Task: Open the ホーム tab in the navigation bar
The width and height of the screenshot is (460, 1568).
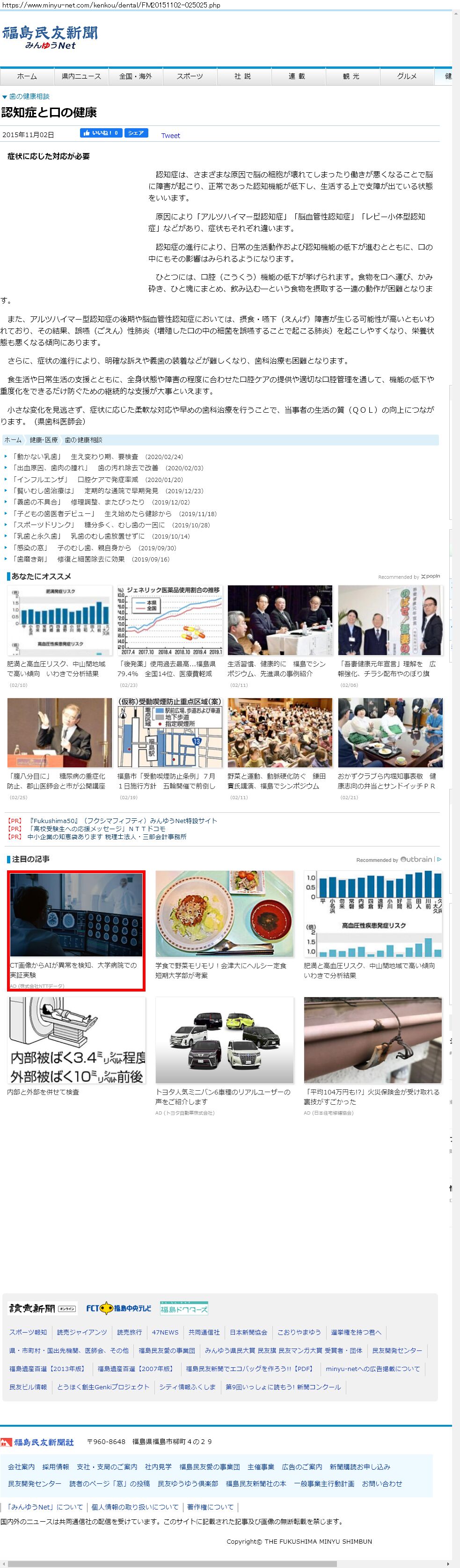Action: pos(27,76)
